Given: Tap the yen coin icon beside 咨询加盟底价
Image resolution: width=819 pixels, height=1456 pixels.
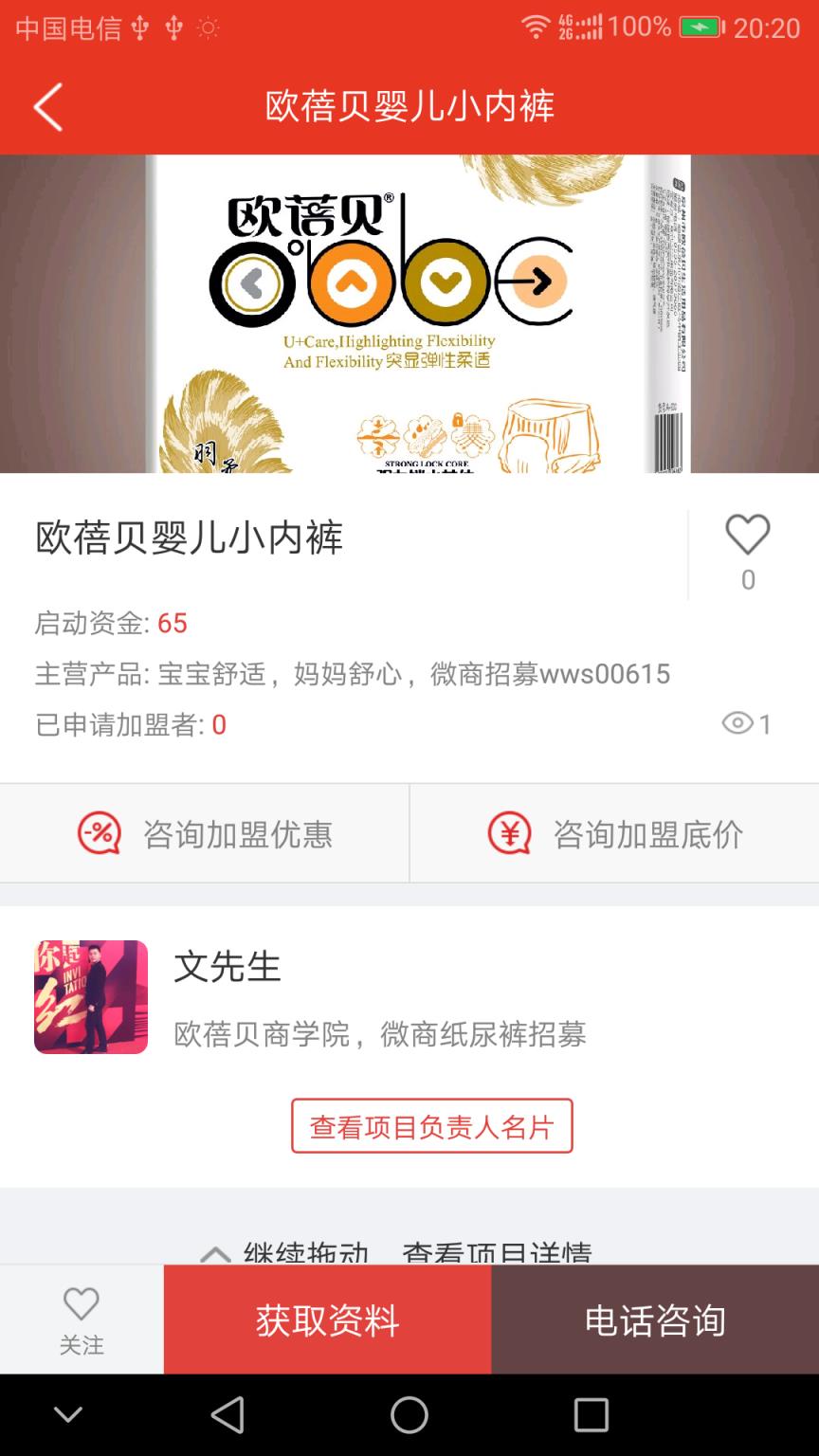Looking at the screenshot, I should point(509,832).
